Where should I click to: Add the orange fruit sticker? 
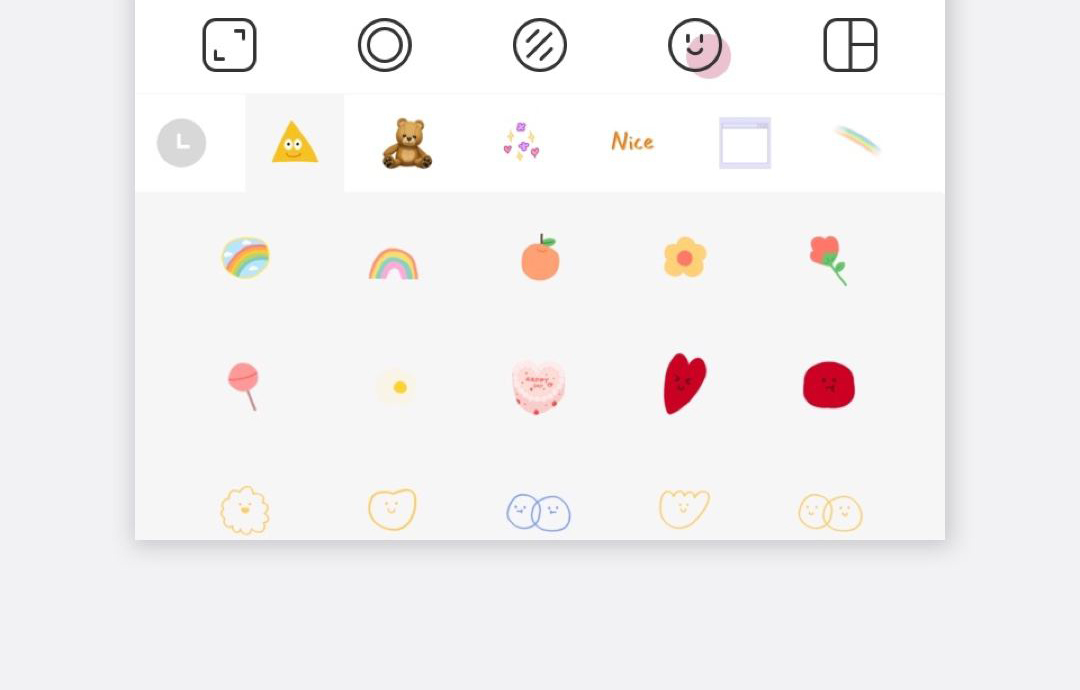click(x=540, y=258)
